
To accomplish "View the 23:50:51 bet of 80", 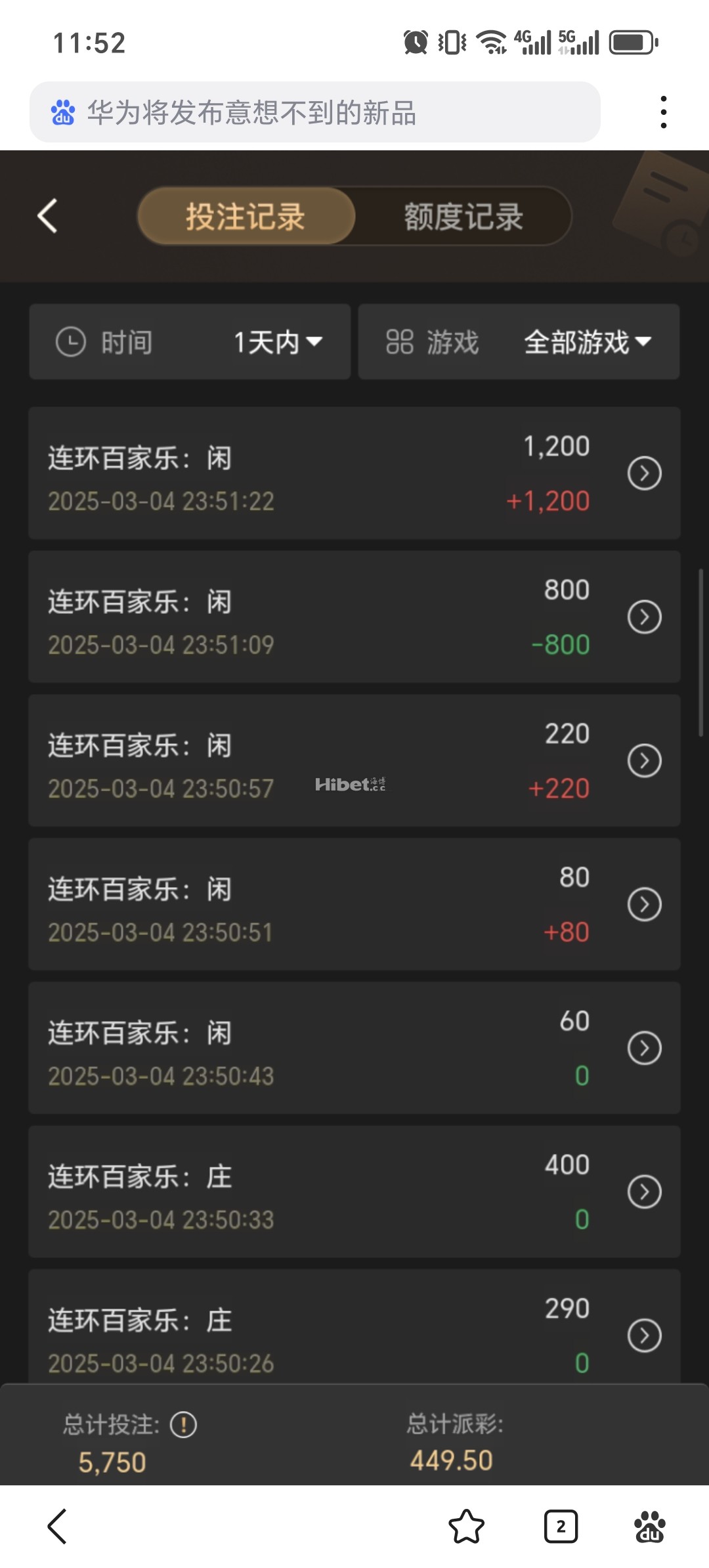I will [644, 905].
